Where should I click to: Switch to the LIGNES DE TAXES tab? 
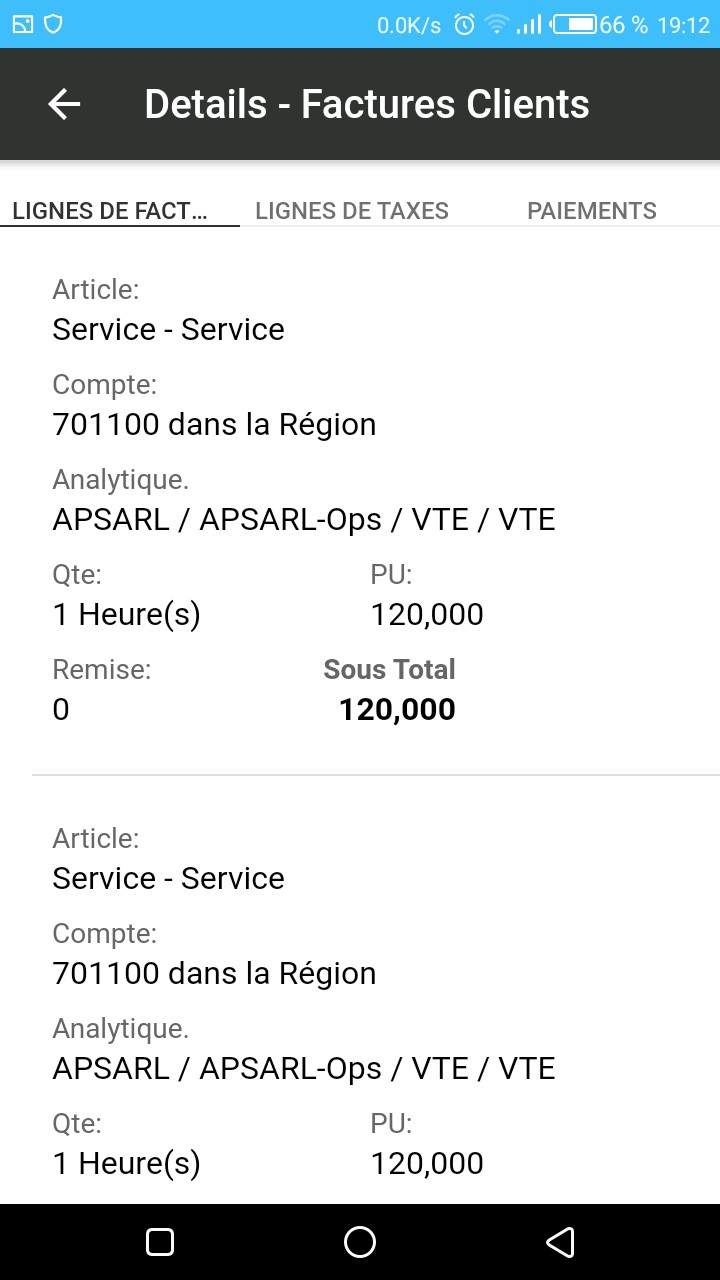352,210
